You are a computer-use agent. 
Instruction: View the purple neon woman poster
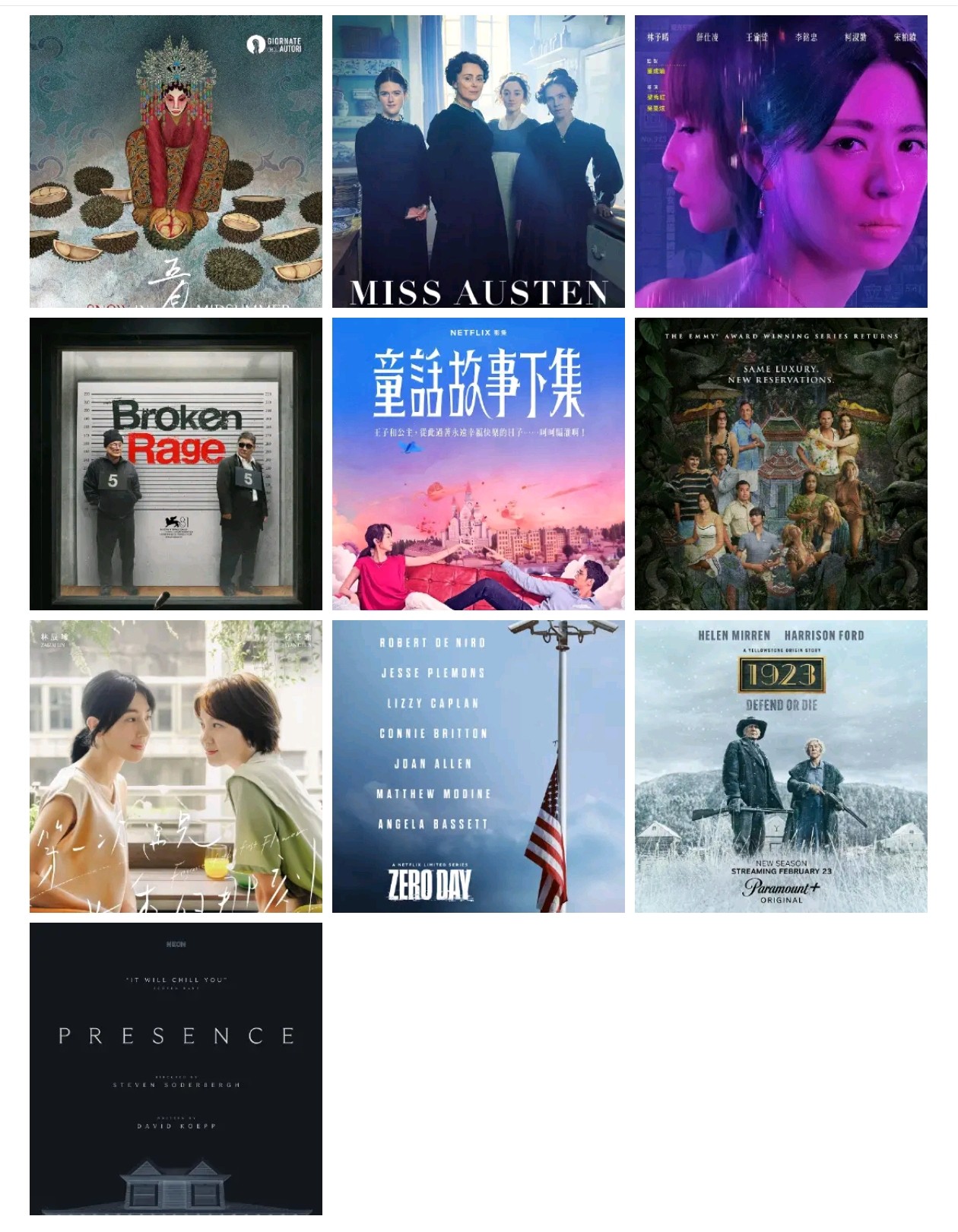[x=781, y=161]
